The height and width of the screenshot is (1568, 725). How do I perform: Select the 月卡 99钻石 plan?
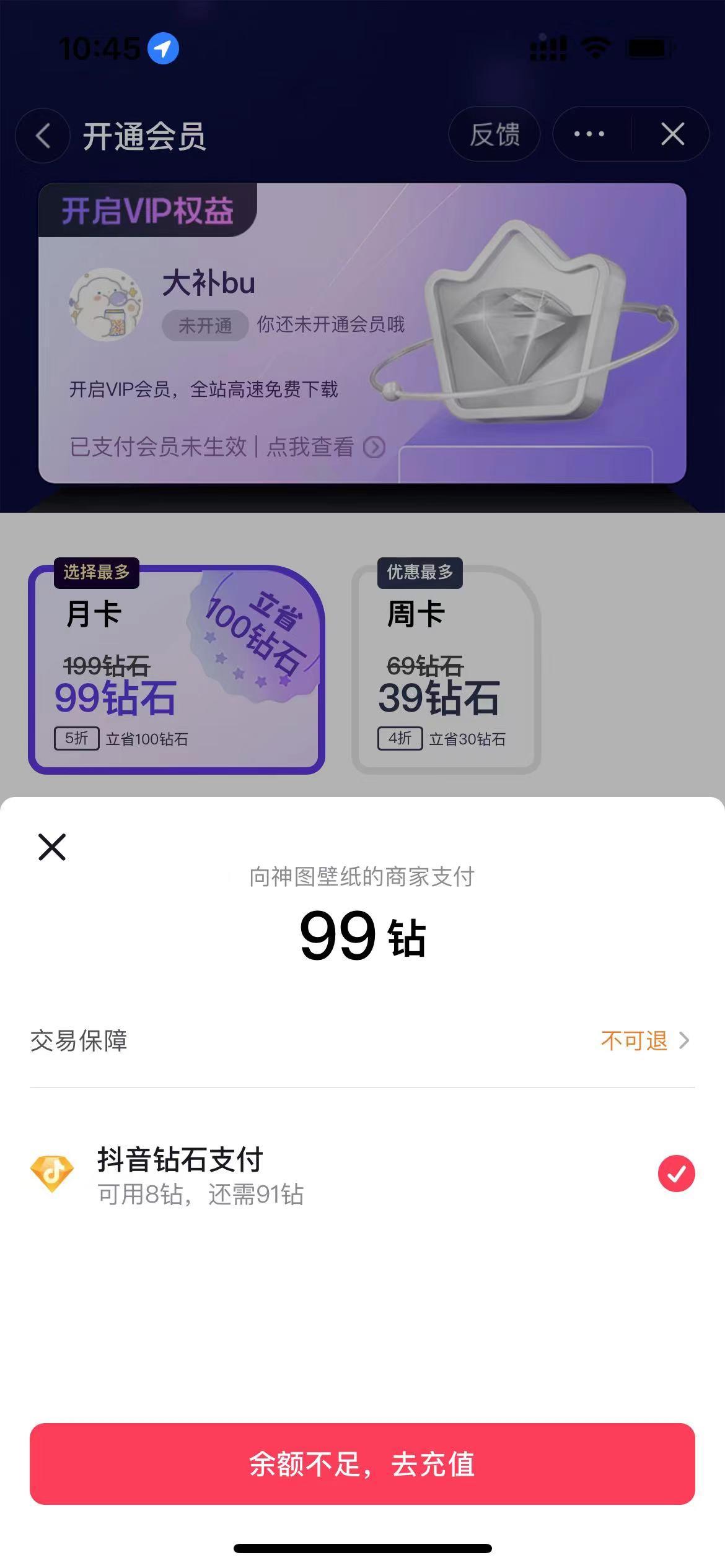(x=177, y=670)
